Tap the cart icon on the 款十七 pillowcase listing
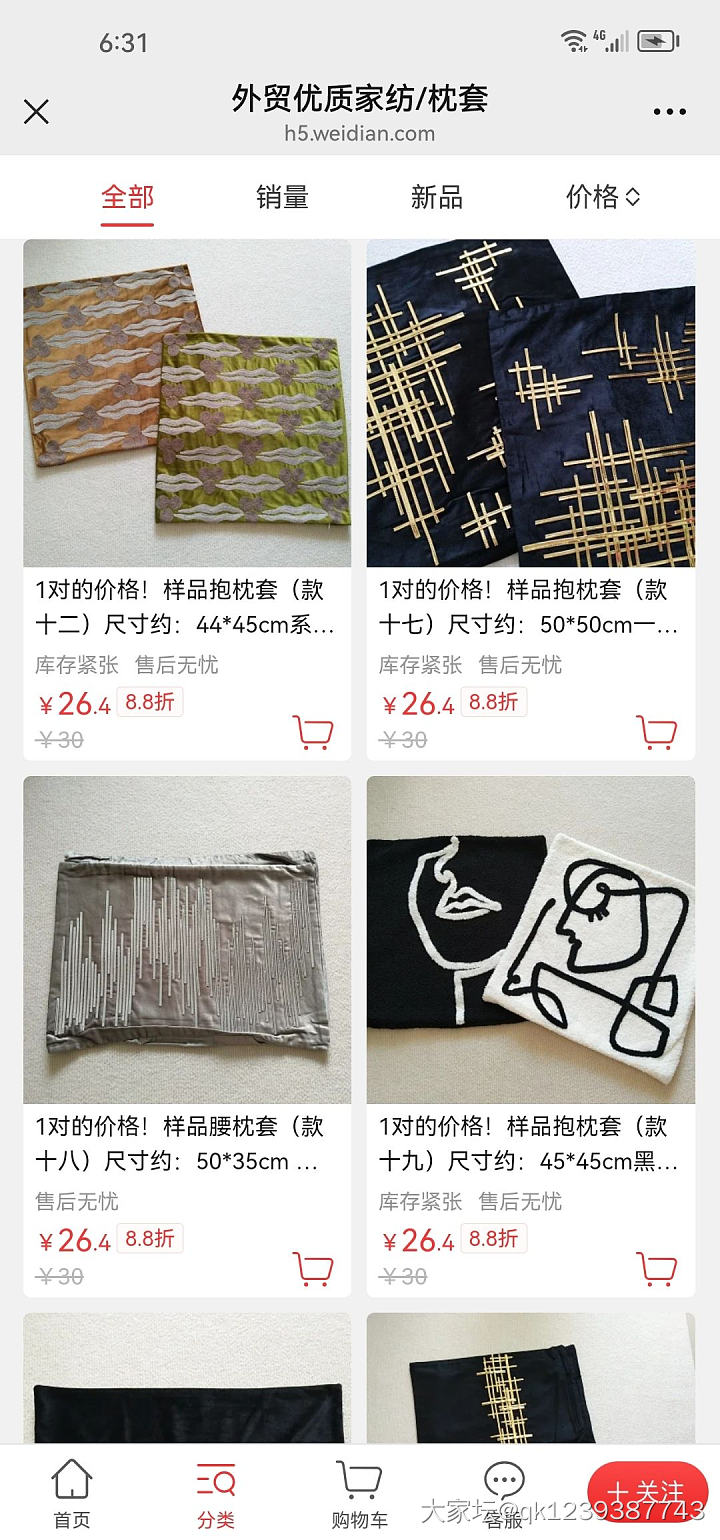Screen dimensions: 720x1540 658,733
